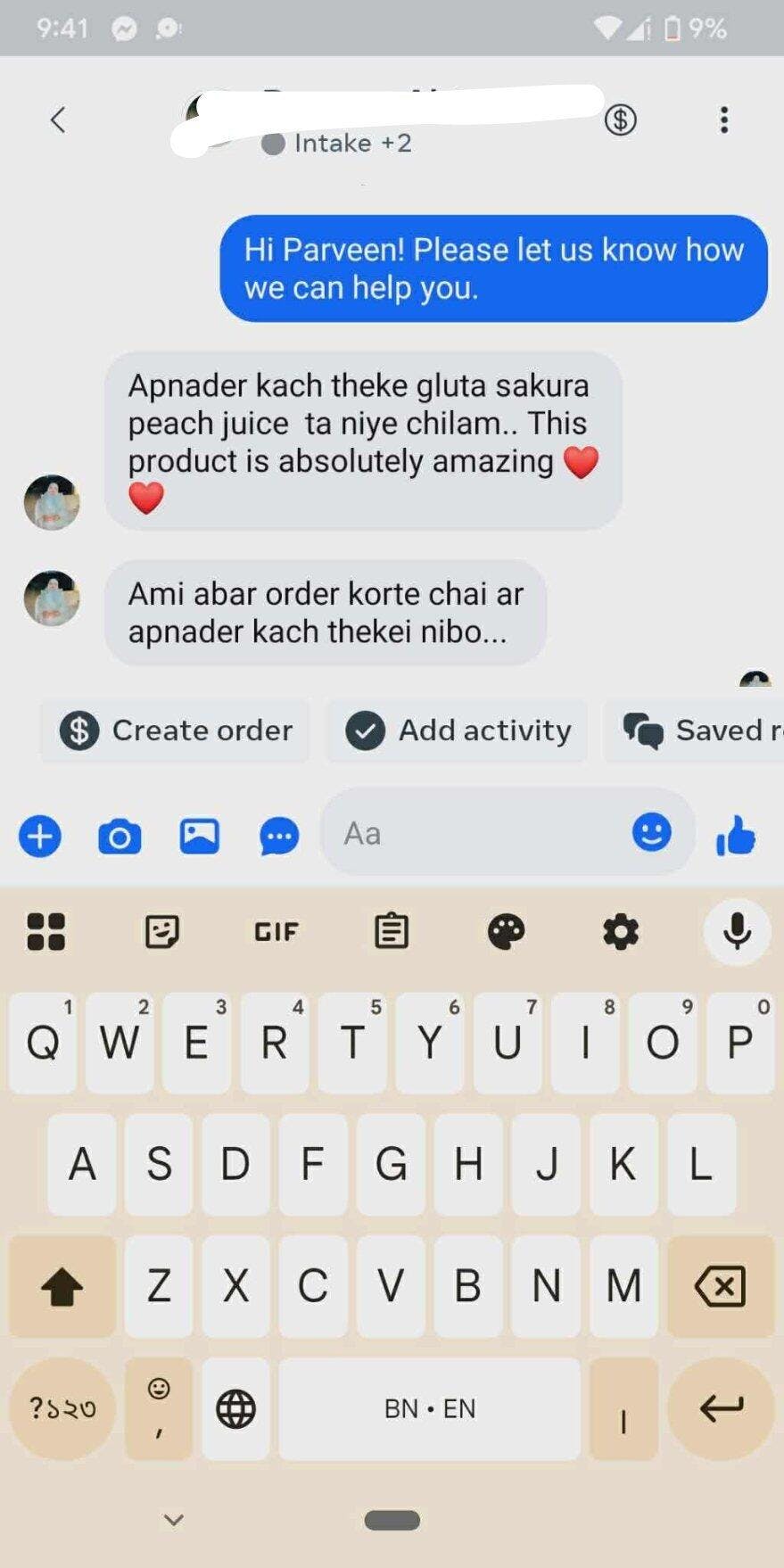Open the dollar payment icon in header
This screenshot has height=1568, width=784.
click(x=621, y=119)
